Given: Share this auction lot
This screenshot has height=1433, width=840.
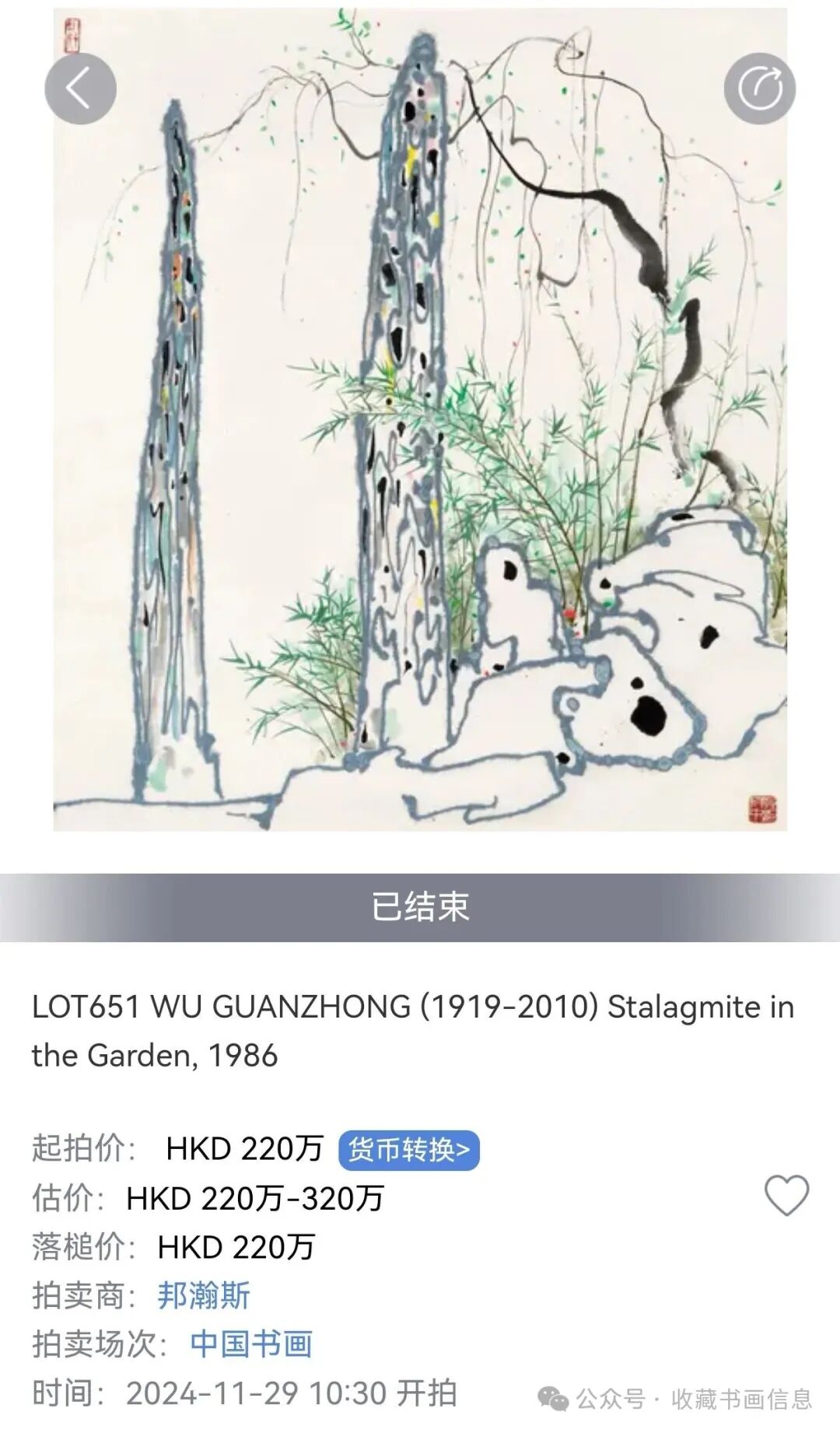Looking at the screenshot, I should pyautogui.click(x=759, y=89).
